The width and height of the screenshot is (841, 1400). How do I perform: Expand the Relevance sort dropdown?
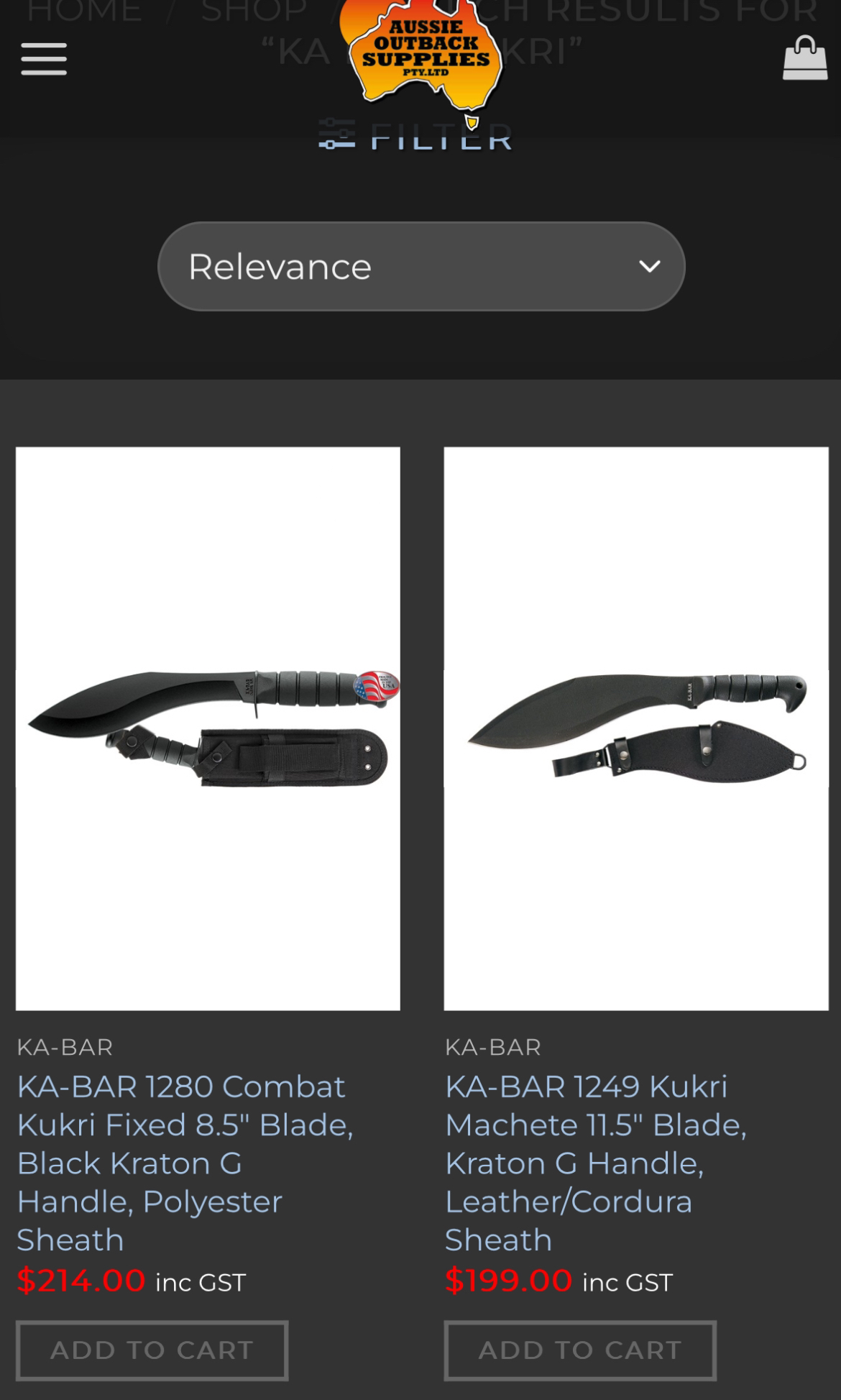click(x=421, y=267)
